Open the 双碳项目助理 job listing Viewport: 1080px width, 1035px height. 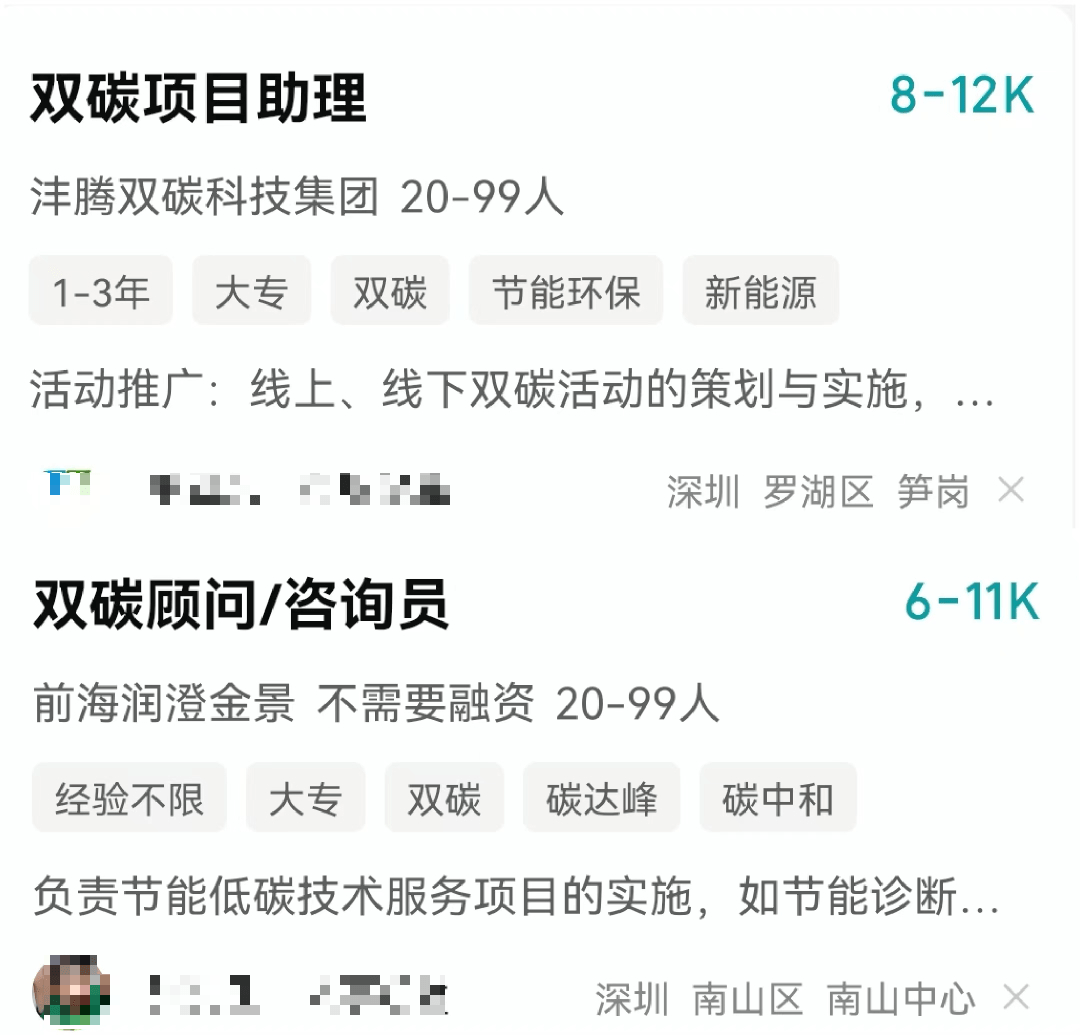tap(199, 98)
